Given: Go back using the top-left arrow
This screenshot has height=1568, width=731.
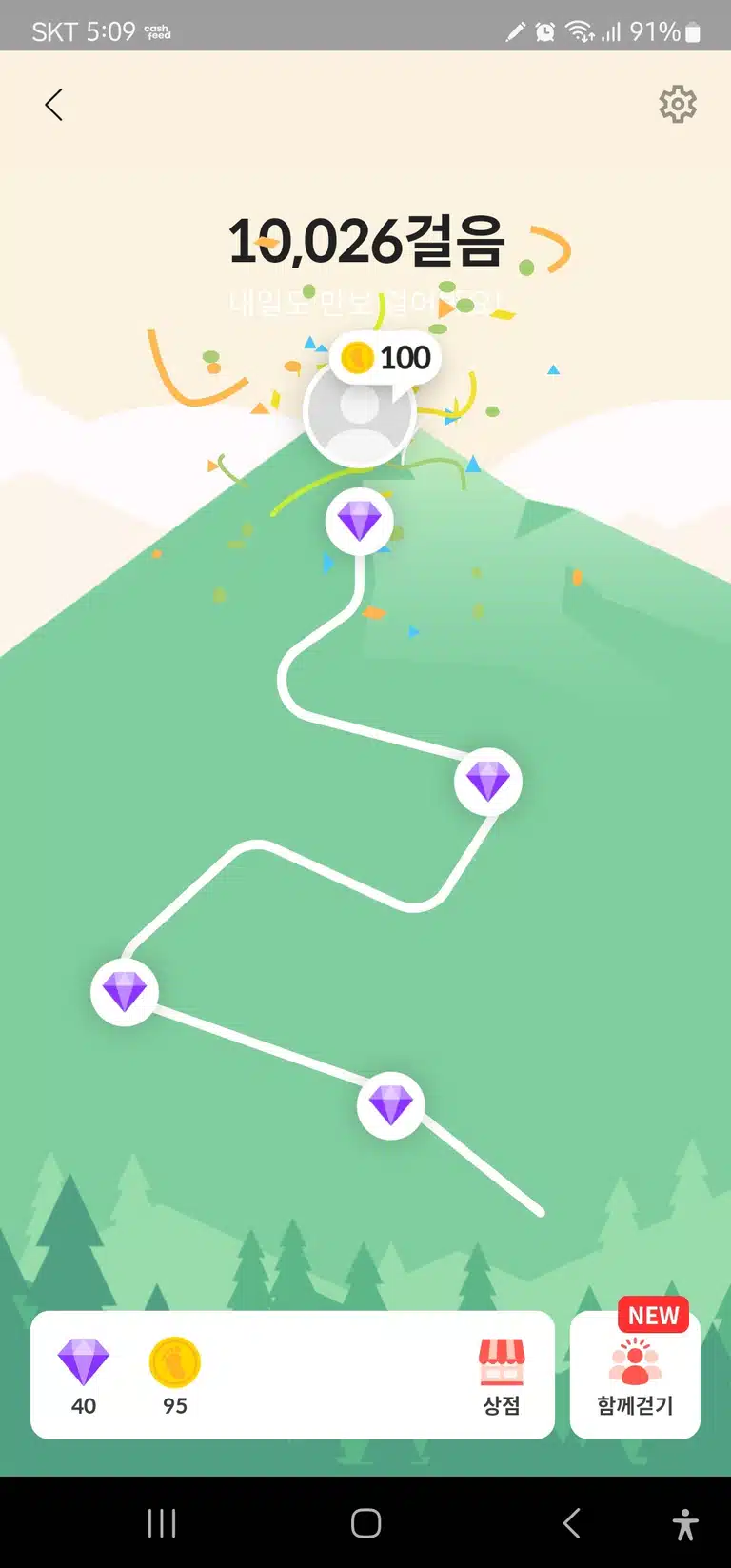Looking at the screenshot, I should 54,105.
